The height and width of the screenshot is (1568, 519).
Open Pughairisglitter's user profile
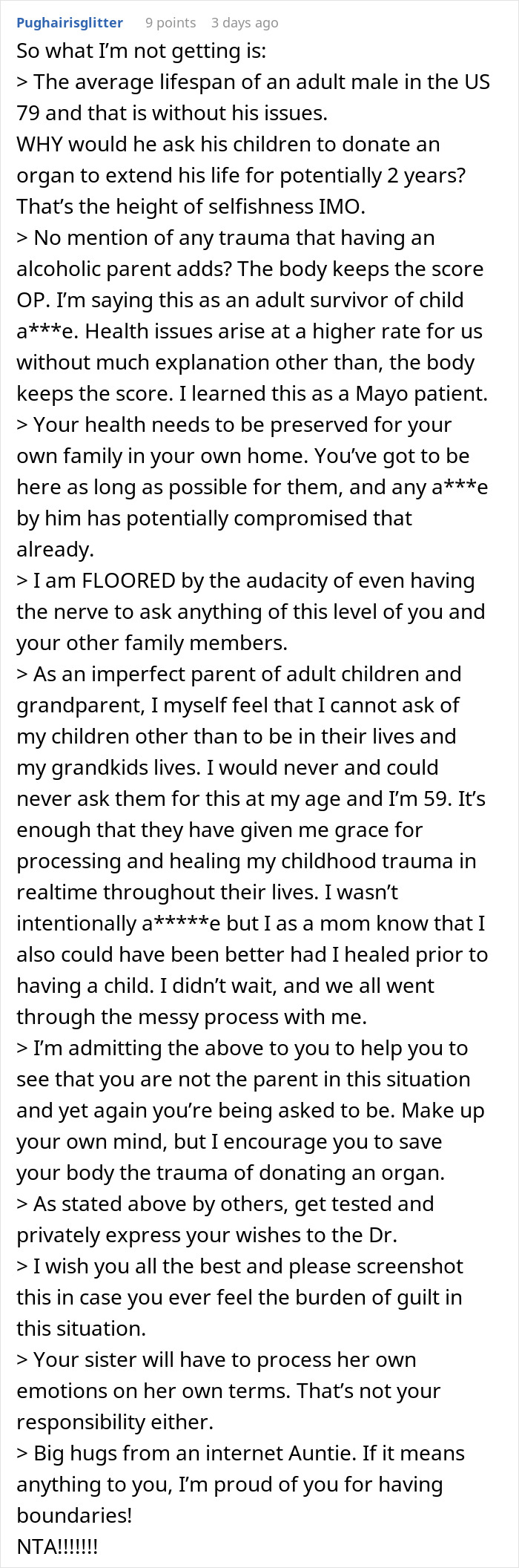pos(70,22)
